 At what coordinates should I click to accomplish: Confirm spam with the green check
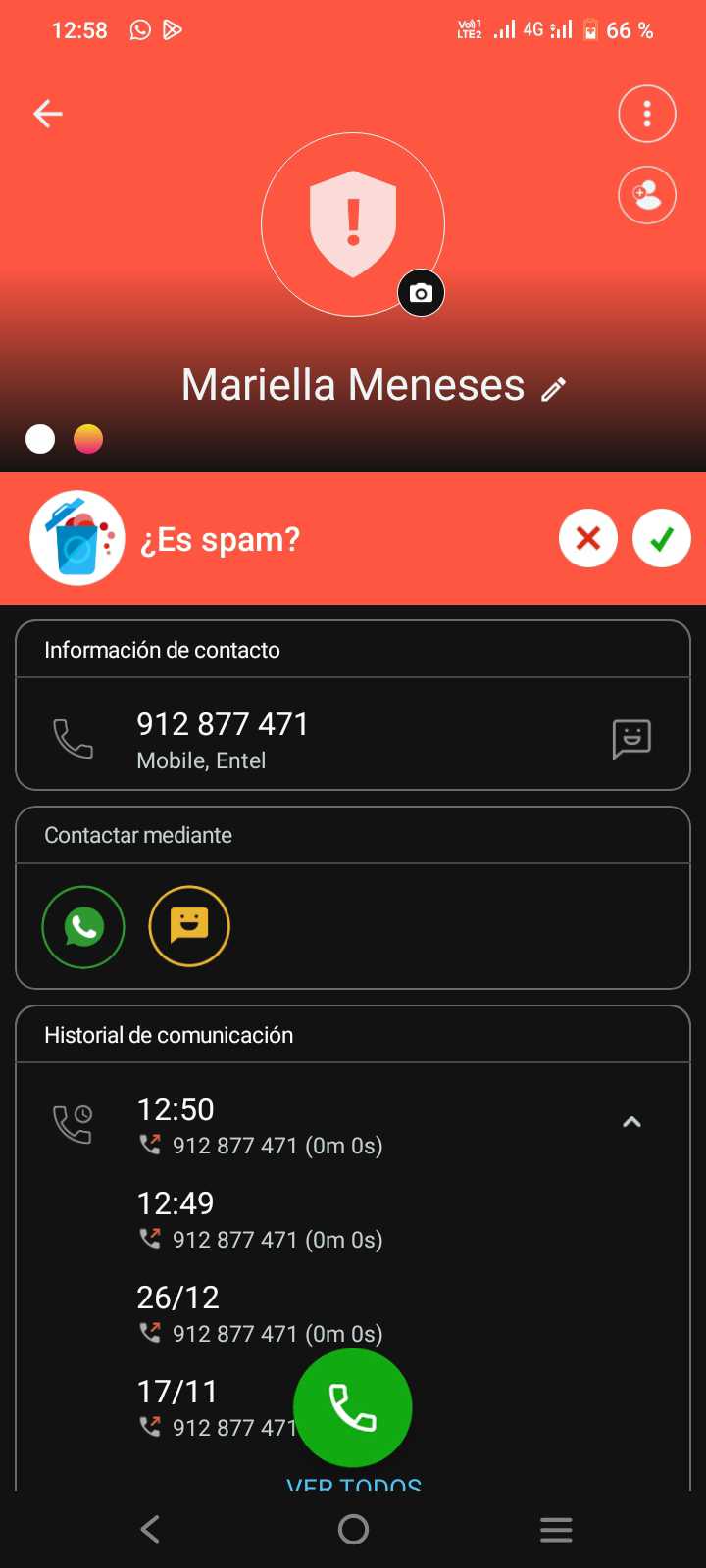(x=662, y=538)
